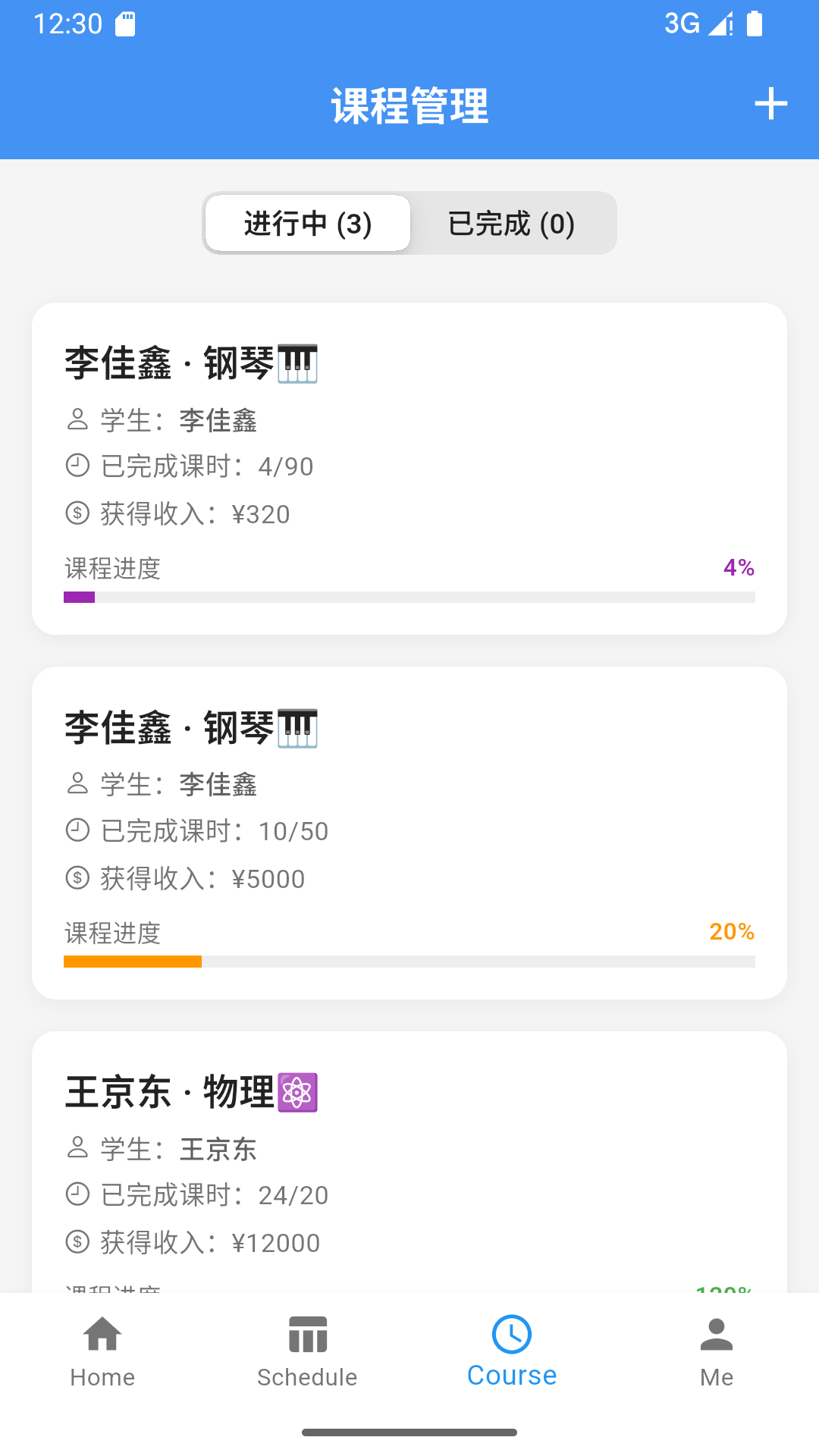Image resolution: width=819 pixels, height=1456 pixels.
Task: Tap the plus icon to add a course
Action: tap(770, 104)
